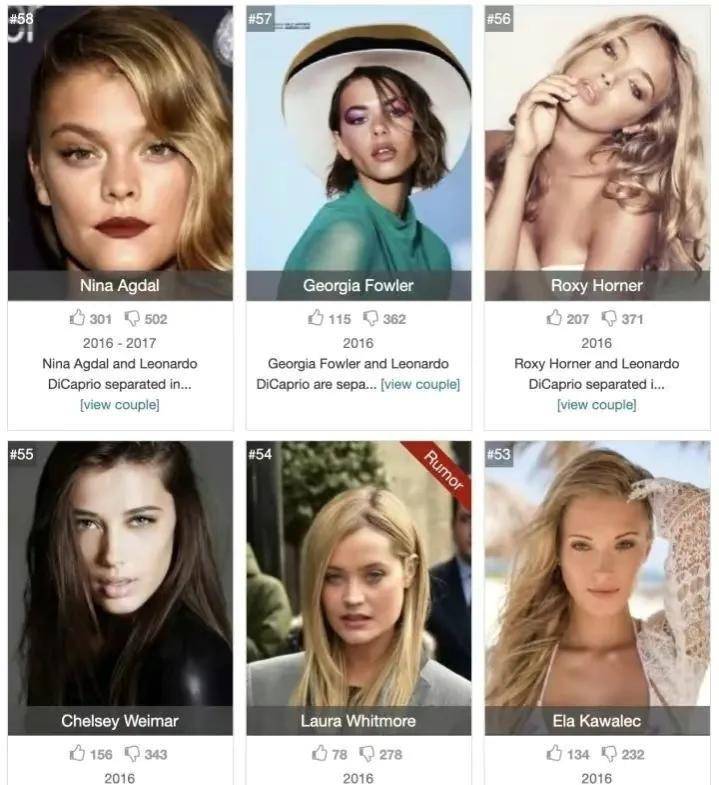Upvote the Chelsey Weimar entry

pyautogui.click(x=77, y=754)
